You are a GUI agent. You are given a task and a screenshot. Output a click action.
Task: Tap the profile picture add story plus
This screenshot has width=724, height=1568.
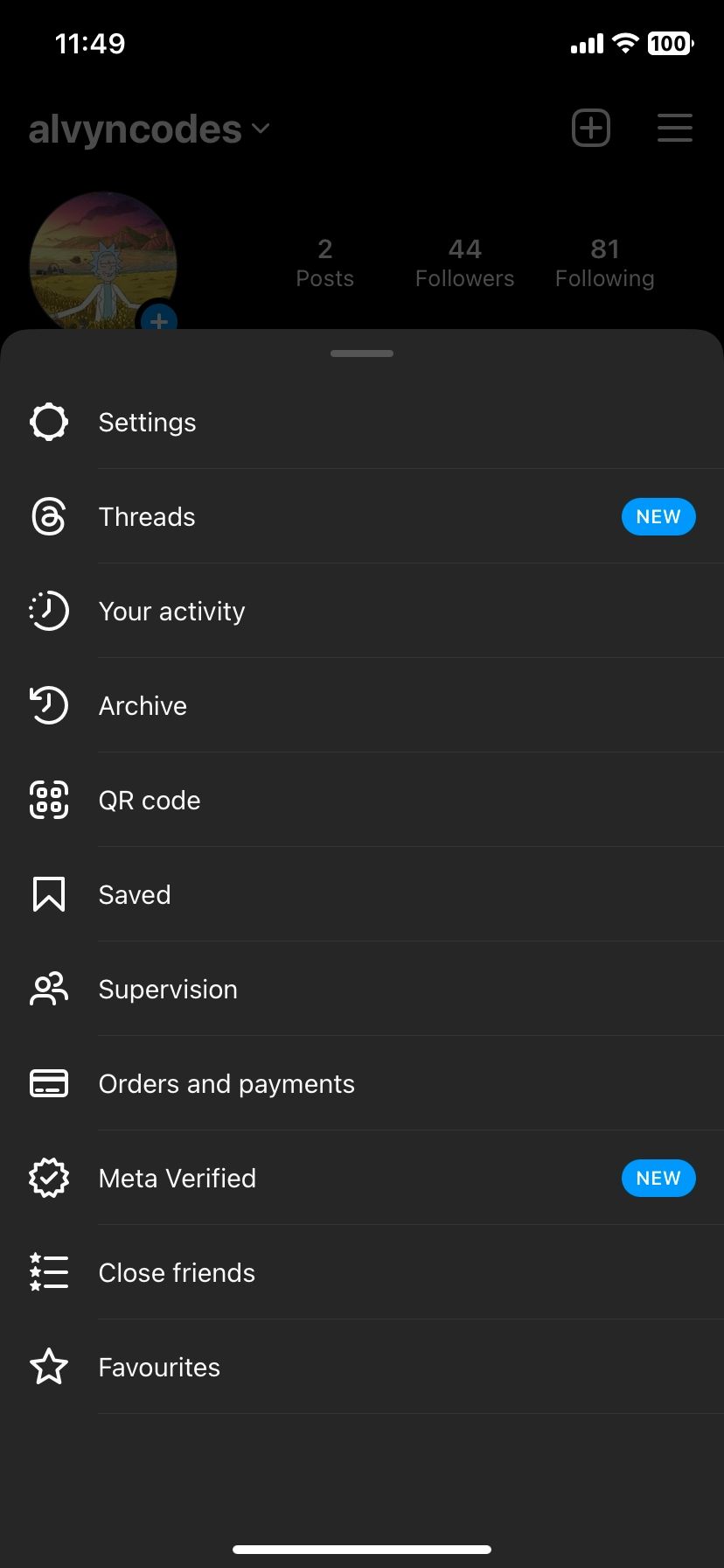coord(159,321)
